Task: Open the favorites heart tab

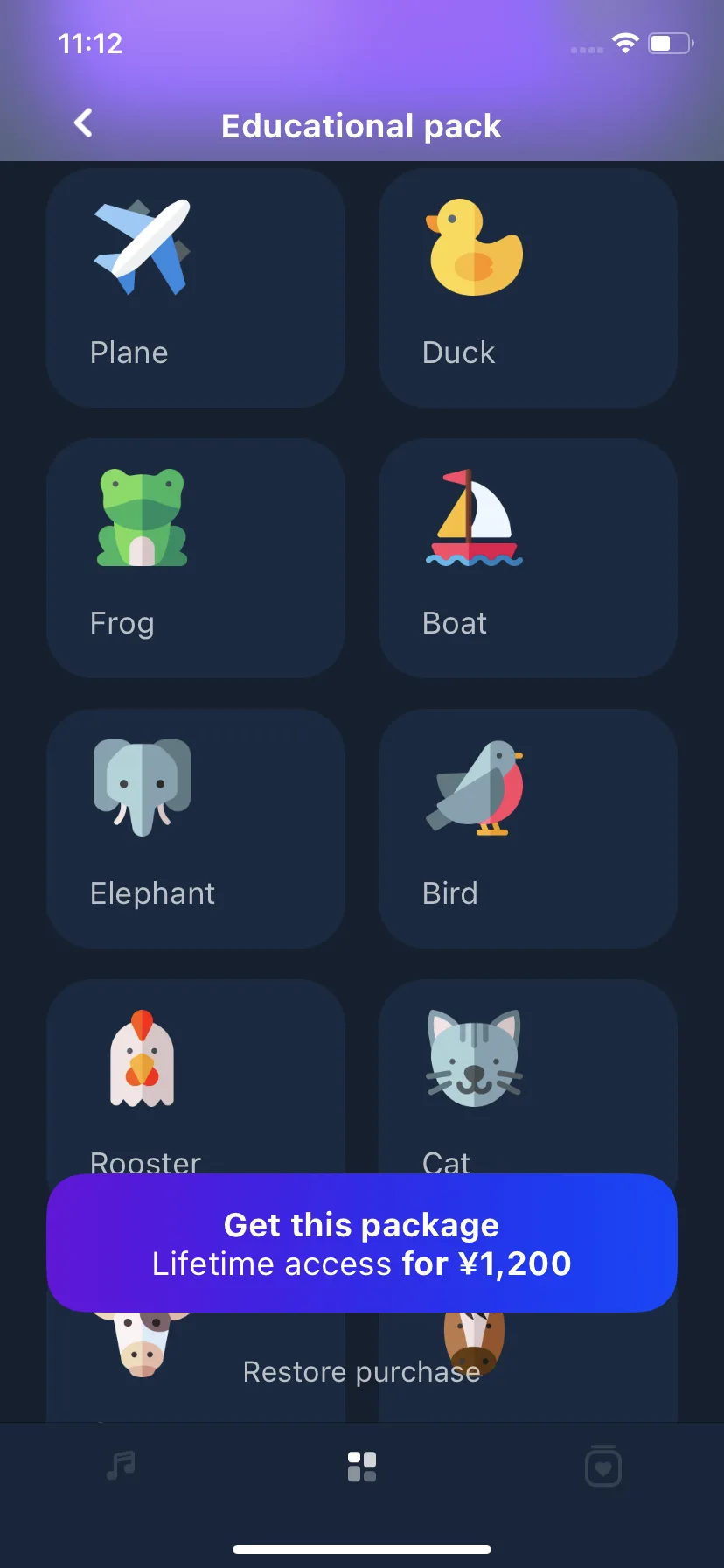Action: tap(602, 1466)
